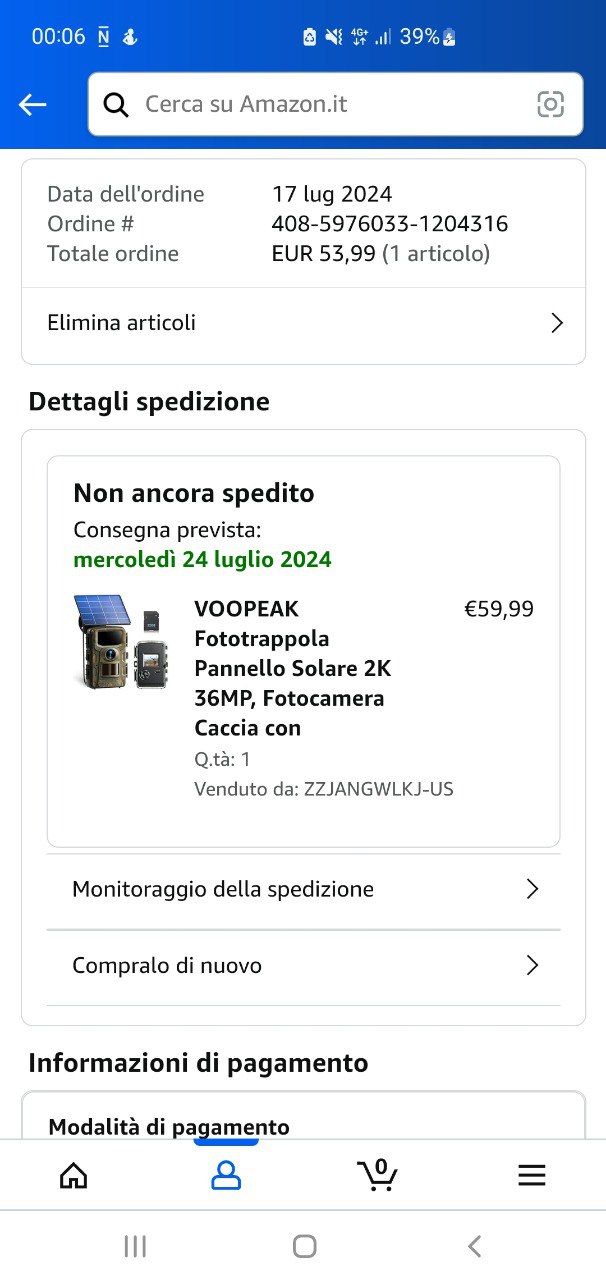The image size is (606, 1280).
Task: Open the hamburger menu tab
Action: click(x=531, y=1175)
